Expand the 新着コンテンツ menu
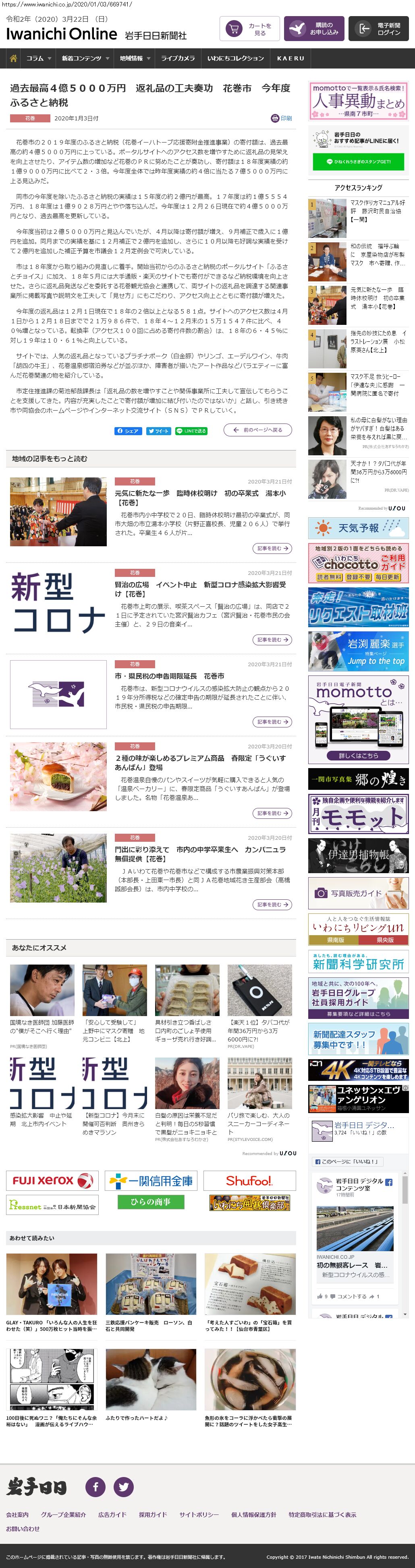Viewport: 415px width, 1568px height. point(85,58)
